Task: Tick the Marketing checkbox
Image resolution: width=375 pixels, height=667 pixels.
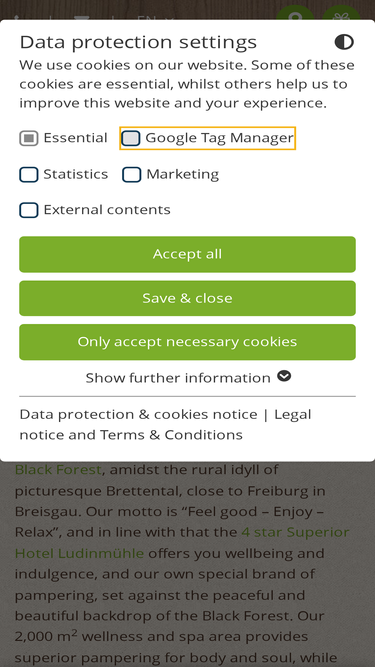Action: tap(132, 174)
